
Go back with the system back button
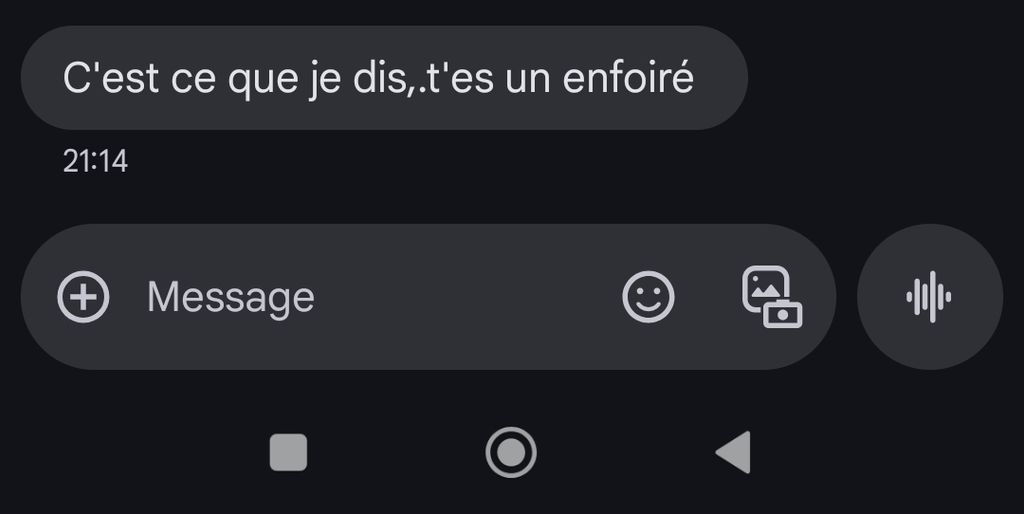(x=734, y=452)
